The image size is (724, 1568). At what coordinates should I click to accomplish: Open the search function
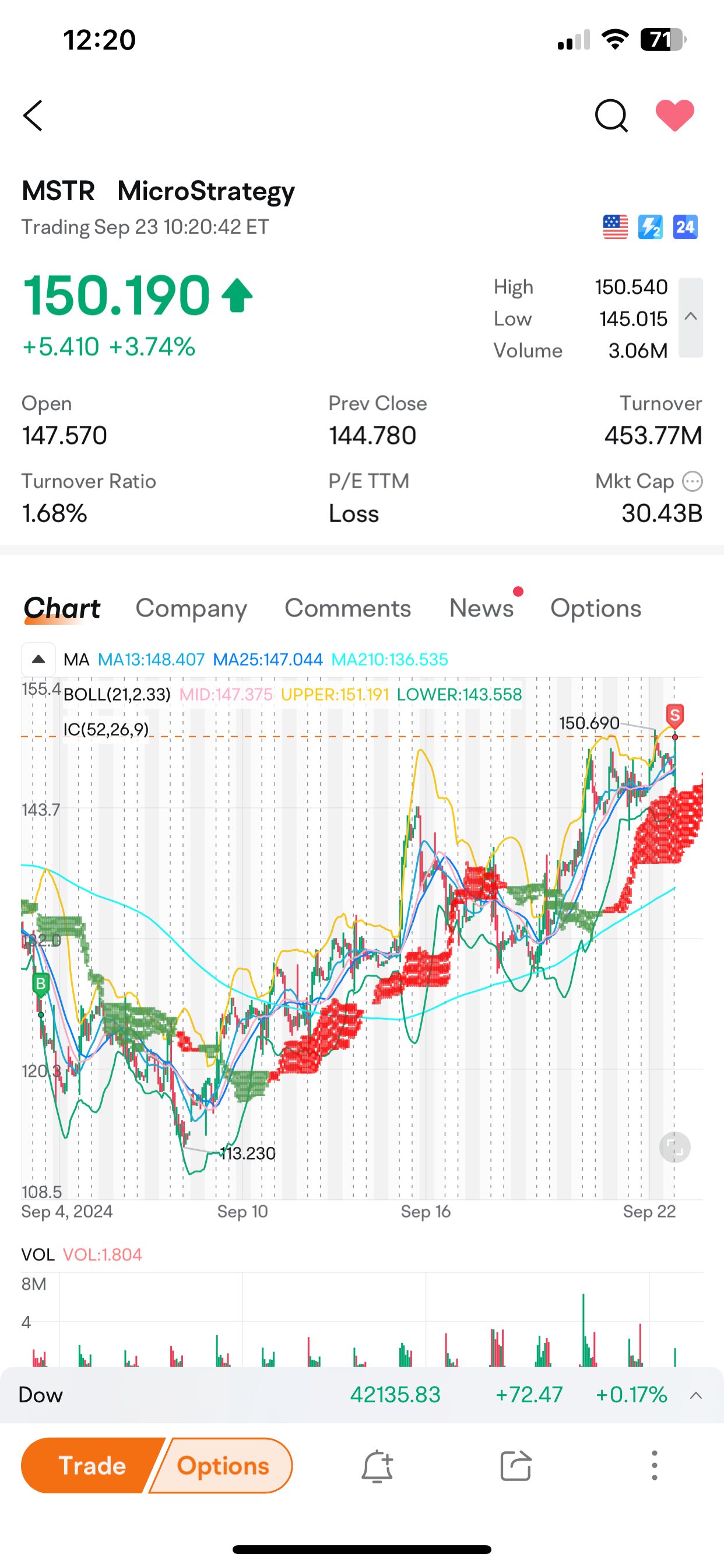point(611,116)
